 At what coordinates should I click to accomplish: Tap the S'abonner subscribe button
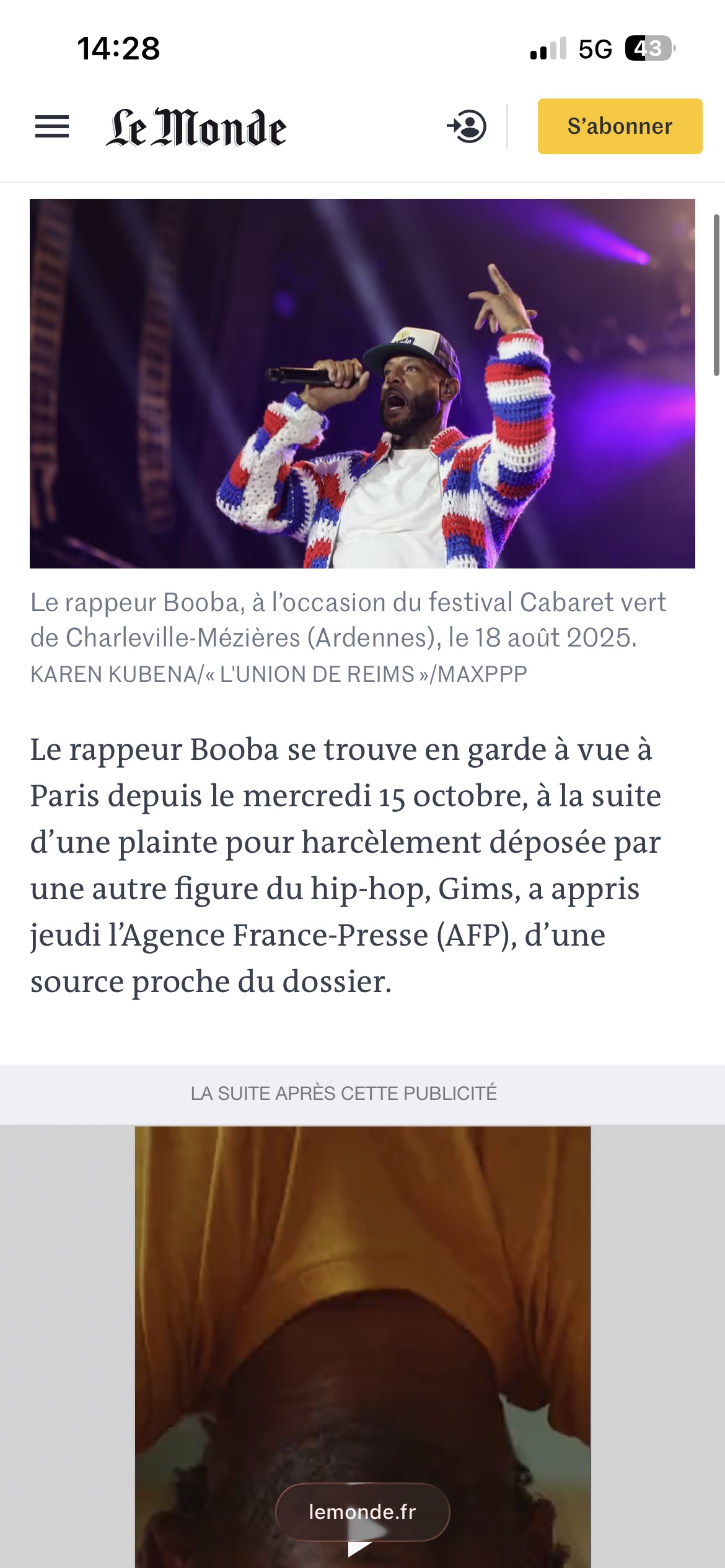point(620,126)
